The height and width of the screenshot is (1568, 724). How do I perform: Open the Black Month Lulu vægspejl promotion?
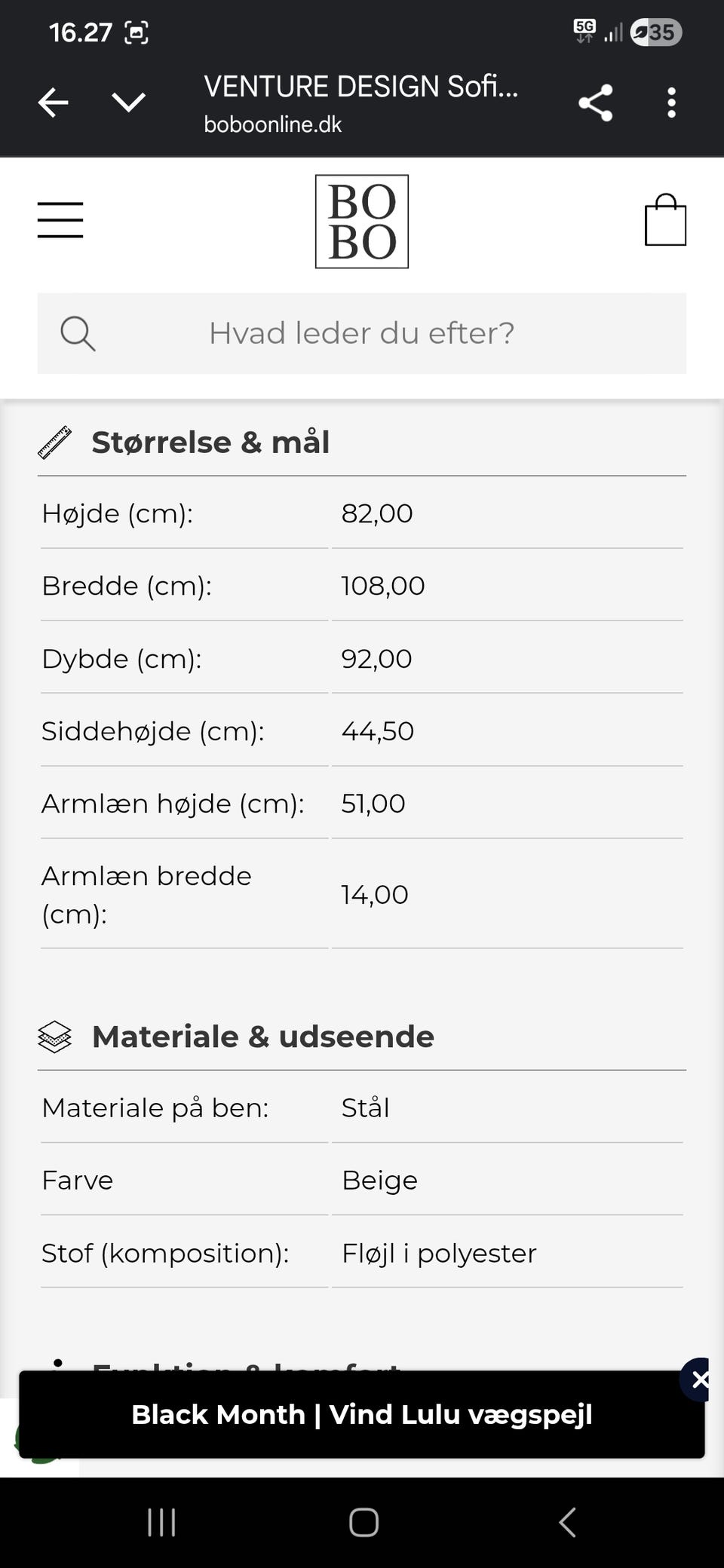click(x=362, y=1415)
